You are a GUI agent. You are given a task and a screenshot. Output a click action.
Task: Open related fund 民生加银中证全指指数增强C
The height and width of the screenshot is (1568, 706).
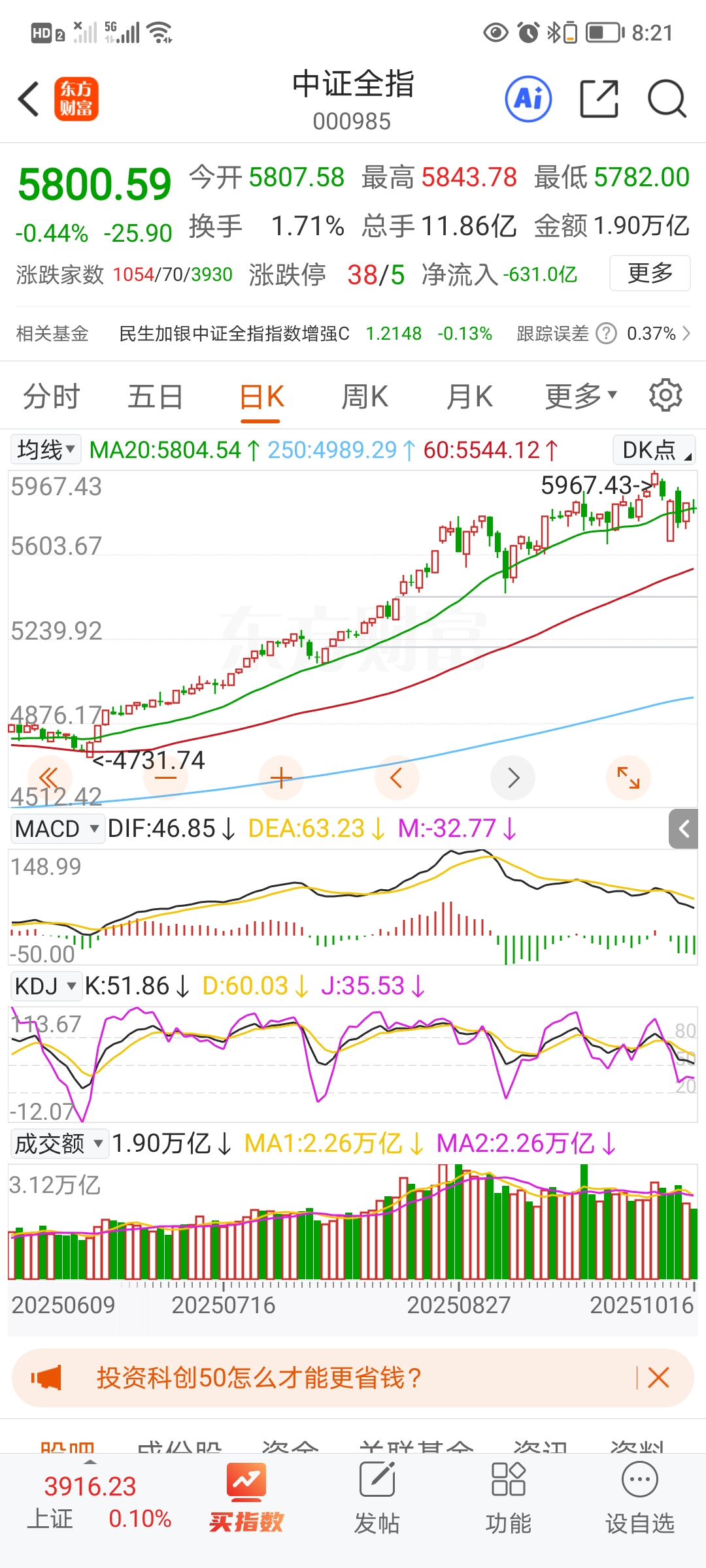234,334
